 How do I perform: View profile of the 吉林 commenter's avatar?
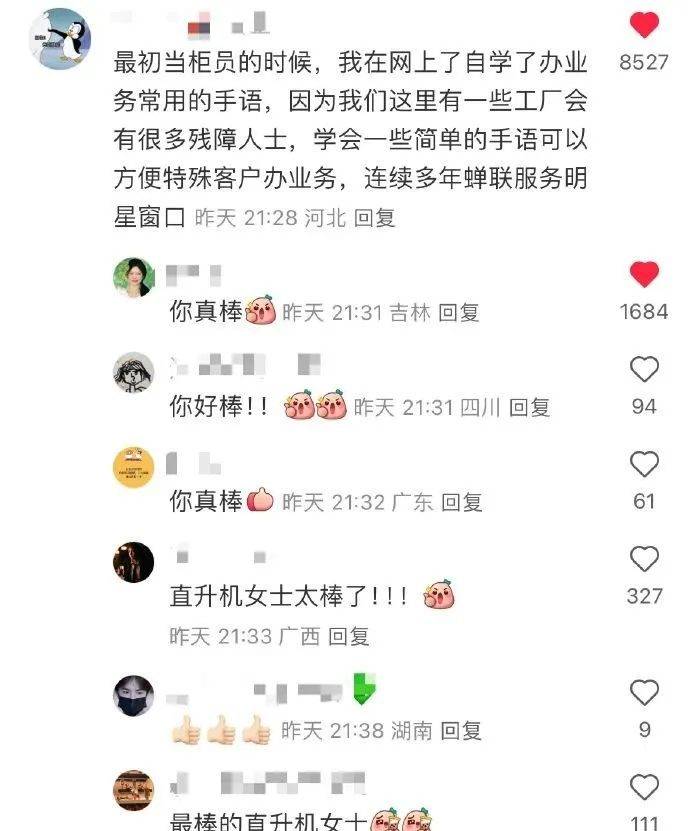133,277
